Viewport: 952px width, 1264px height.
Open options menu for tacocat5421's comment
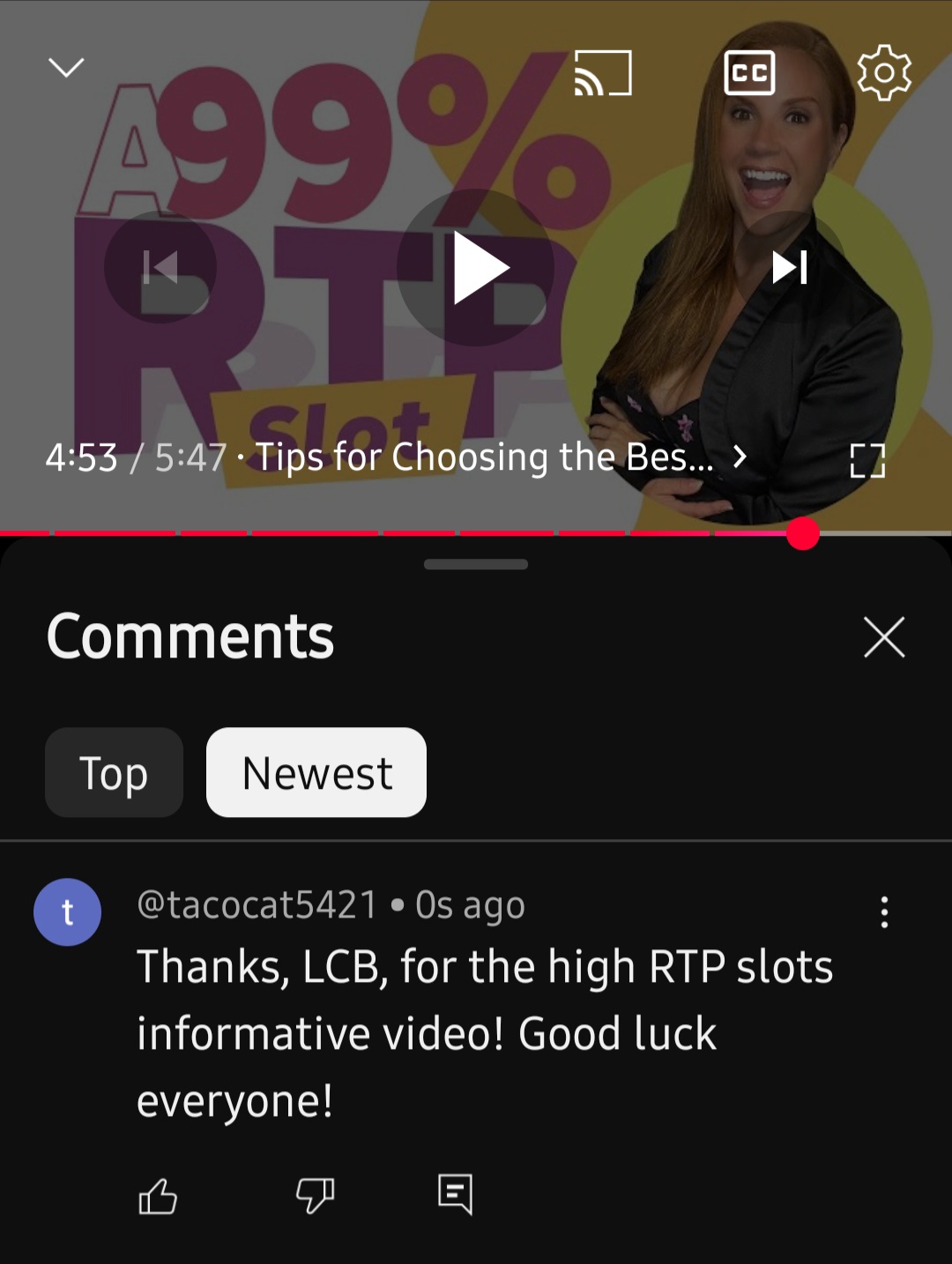(x=884, y=912)
